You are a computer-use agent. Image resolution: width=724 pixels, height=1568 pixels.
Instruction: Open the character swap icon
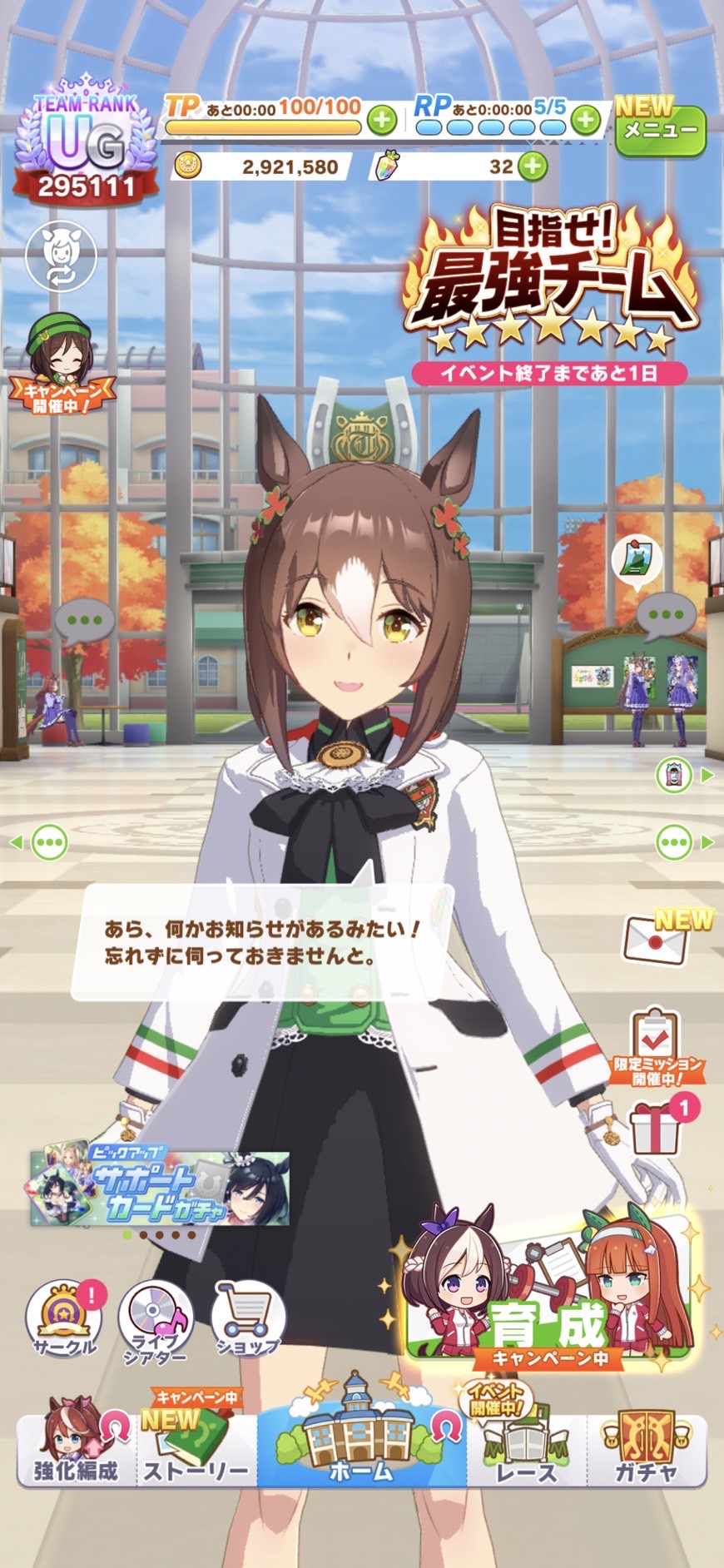click(x=61, y=256)
